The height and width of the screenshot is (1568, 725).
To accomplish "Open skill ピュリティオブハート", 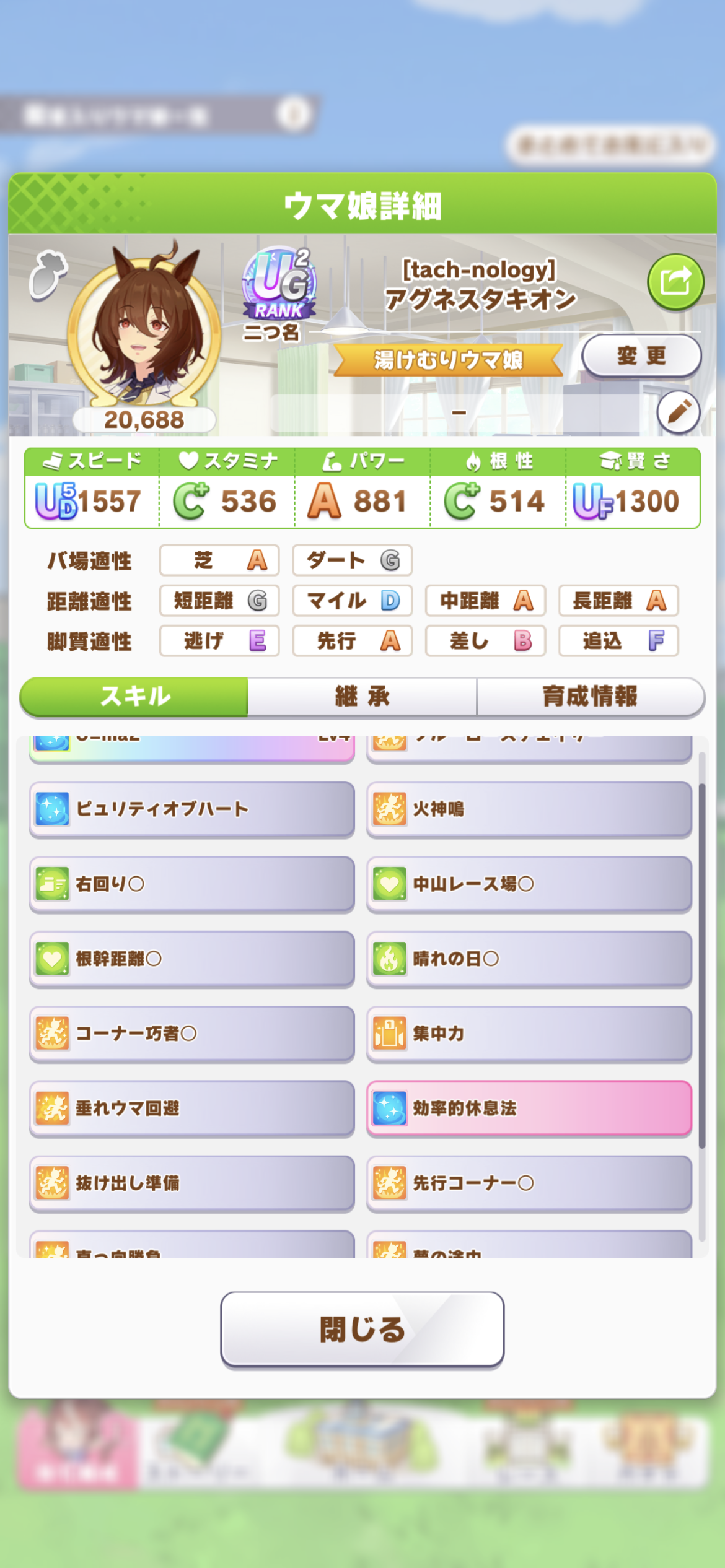I will 191,809.
